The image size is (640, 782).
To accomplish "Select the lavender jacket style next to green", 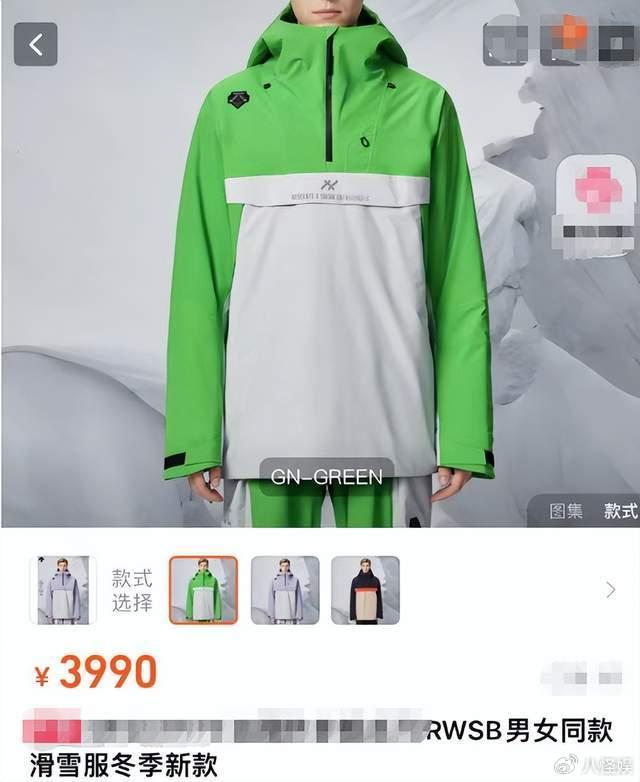I will (285, 590).
